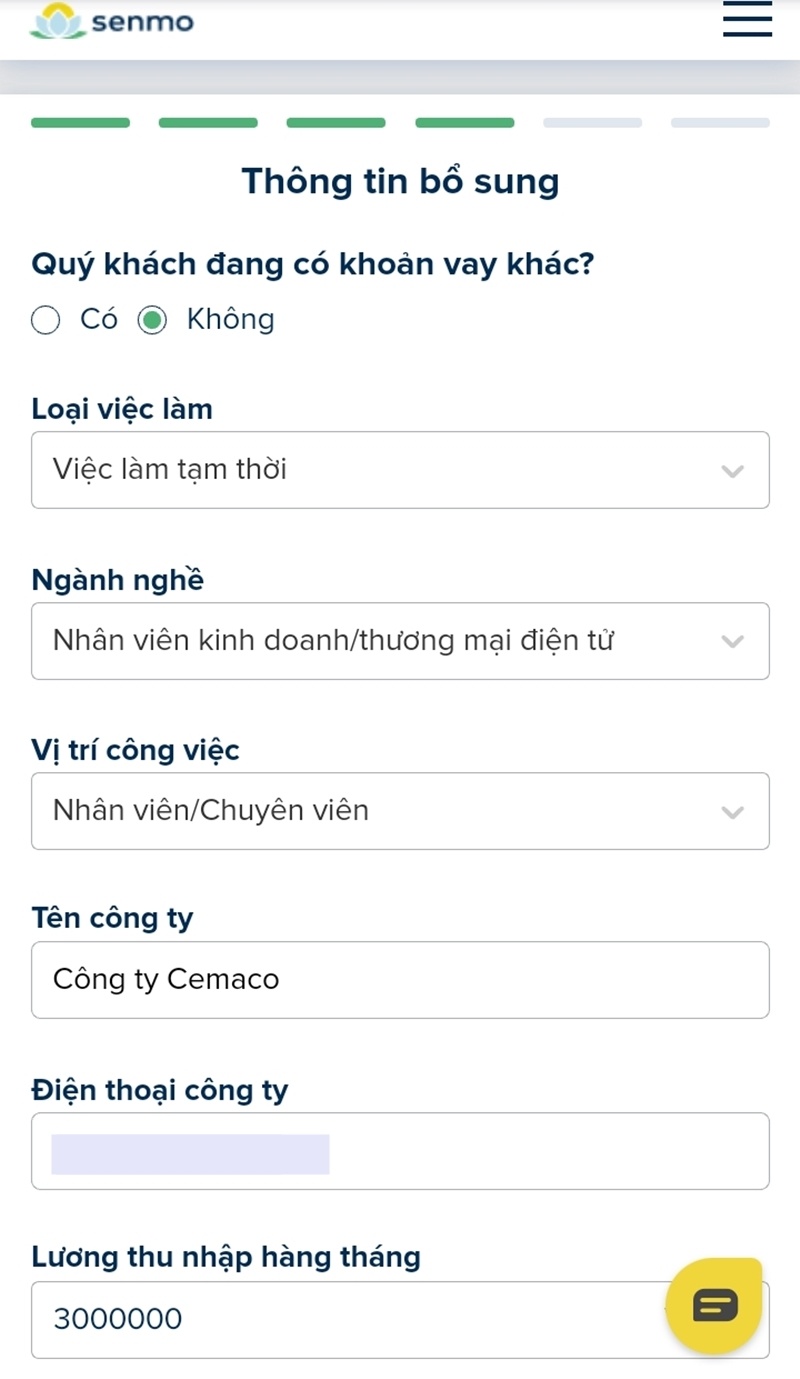800x1379 pixels.
Task: Click the first green progress bar segment
Action: [80, 122]
